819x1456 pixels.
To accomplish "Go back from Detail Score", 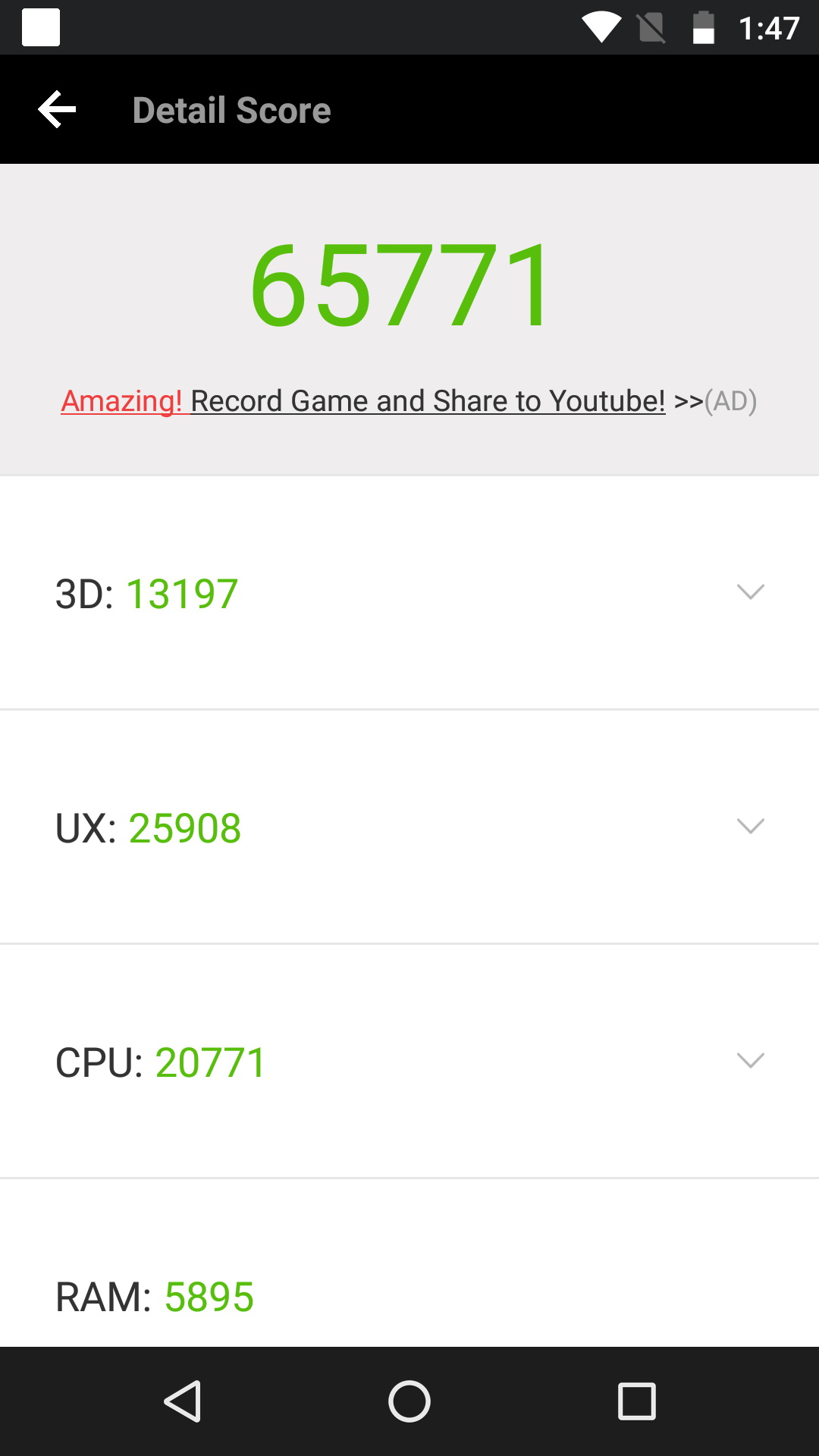I will pyautogui.click(x=57, y=110).
